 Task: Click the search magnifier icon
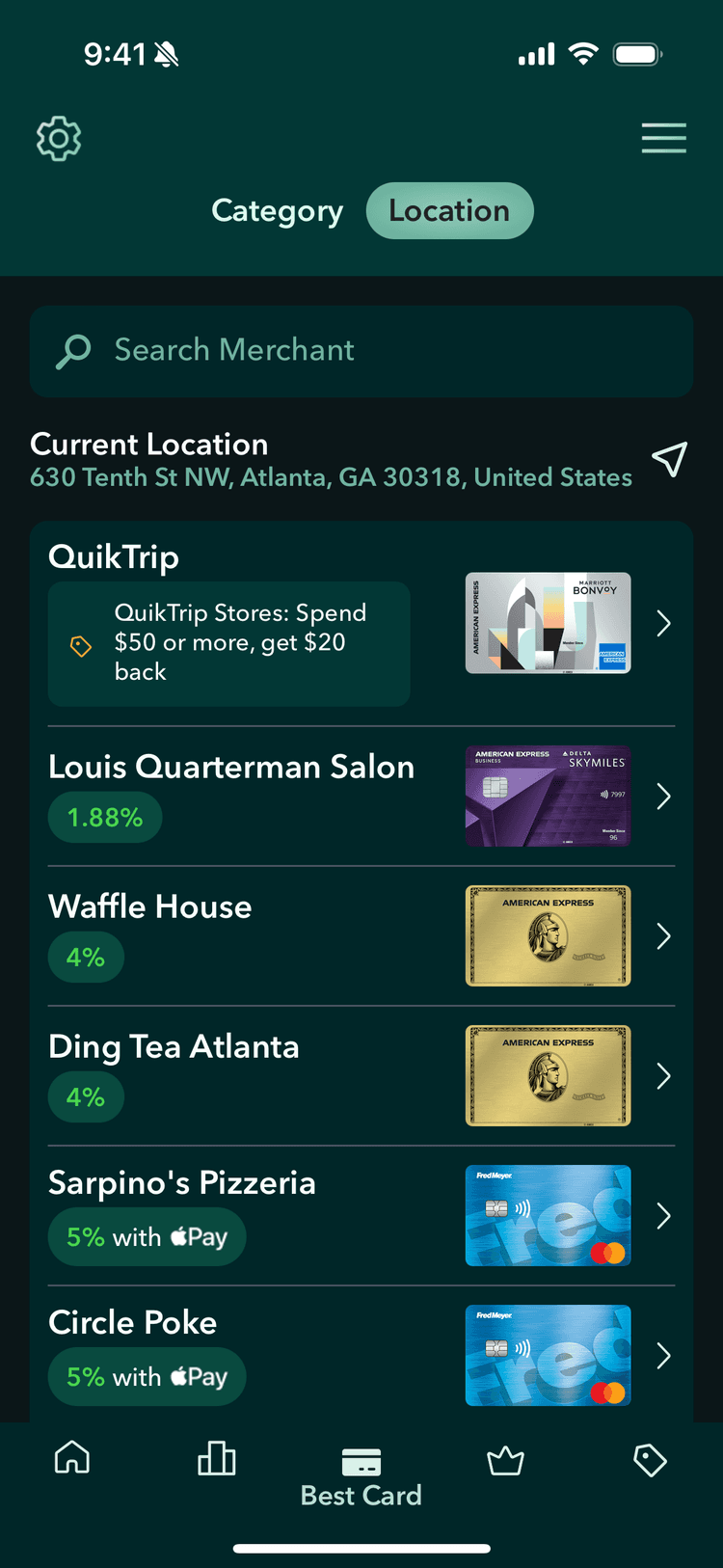click(71, 351)
